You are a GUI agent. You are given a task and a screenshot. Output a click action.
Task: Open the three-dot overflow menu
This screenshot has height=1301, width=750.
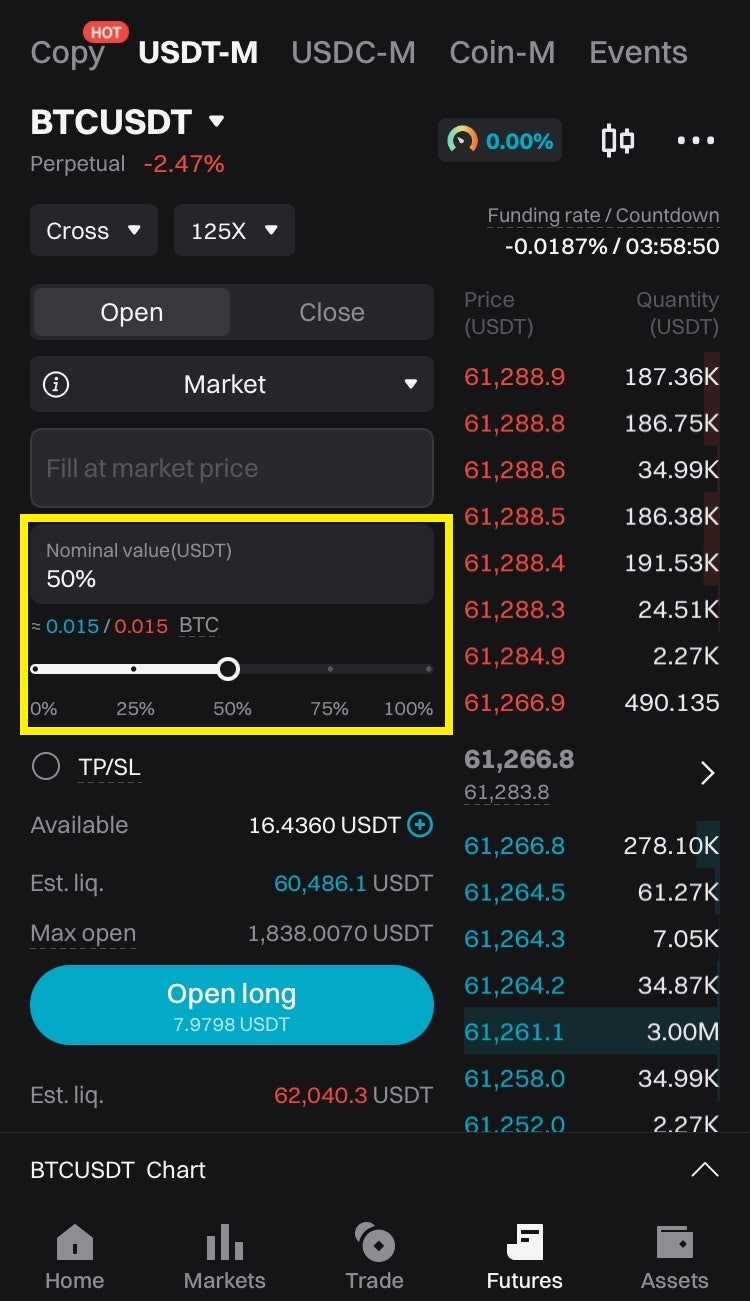click(696, 140)
